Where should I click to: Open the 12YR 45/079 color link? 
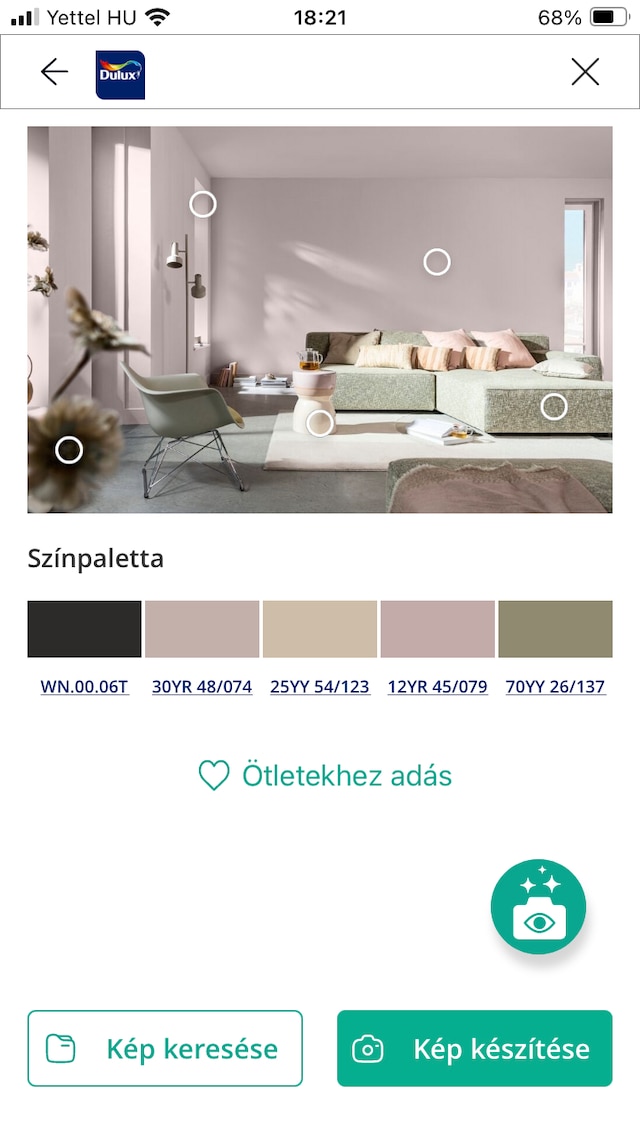[438, 687]
